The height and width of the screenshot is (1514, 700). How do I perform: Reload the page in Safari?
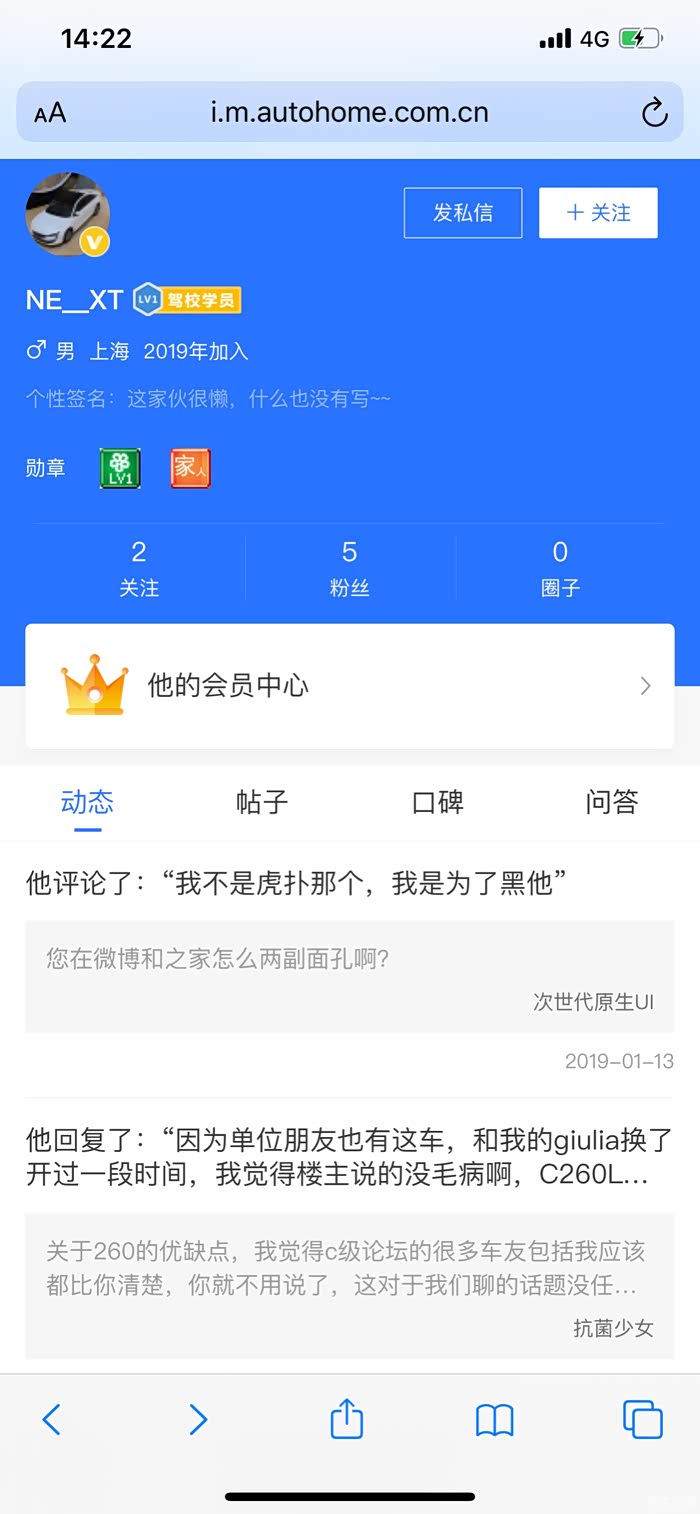pyautogui.click(x=654, y=113)
